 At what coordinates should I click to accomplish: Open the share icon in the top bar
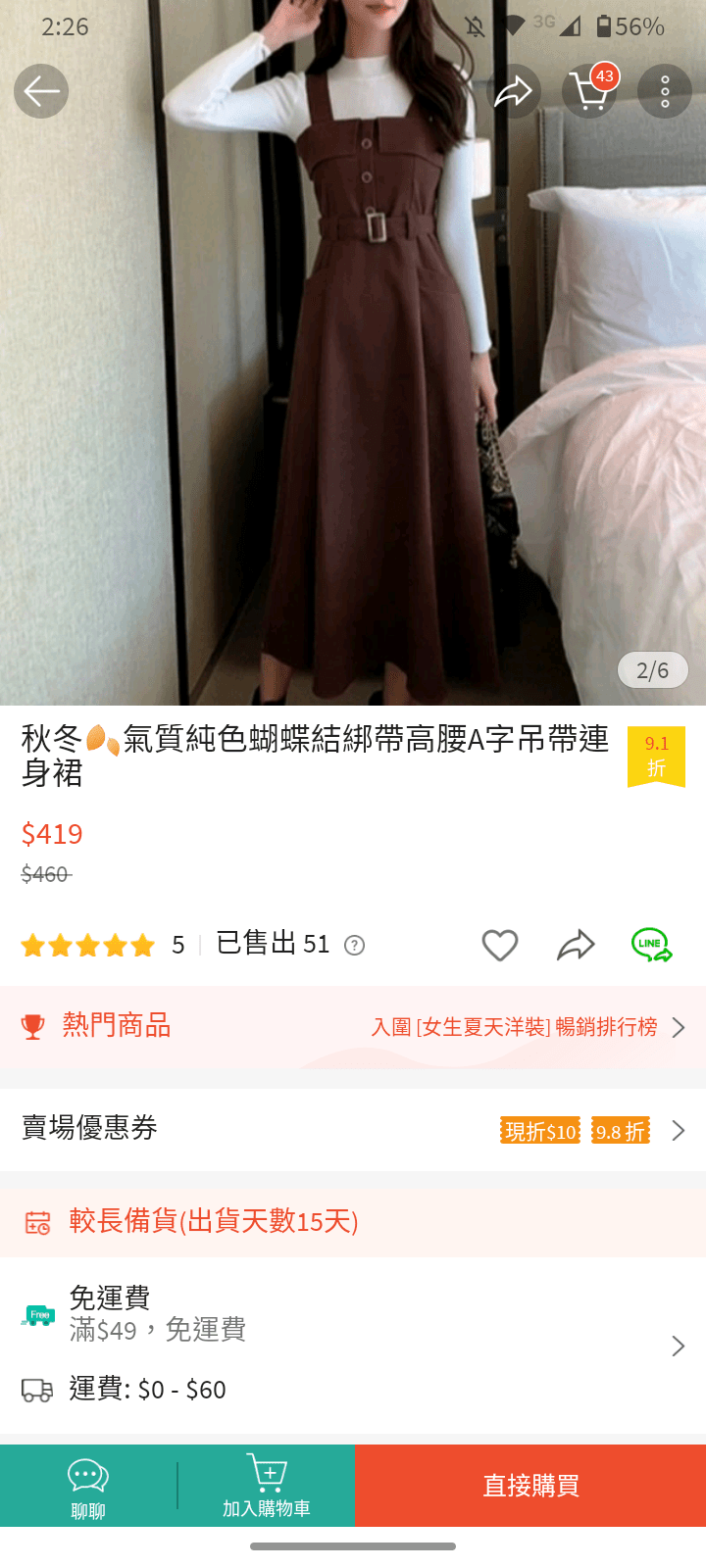(514, 90)
